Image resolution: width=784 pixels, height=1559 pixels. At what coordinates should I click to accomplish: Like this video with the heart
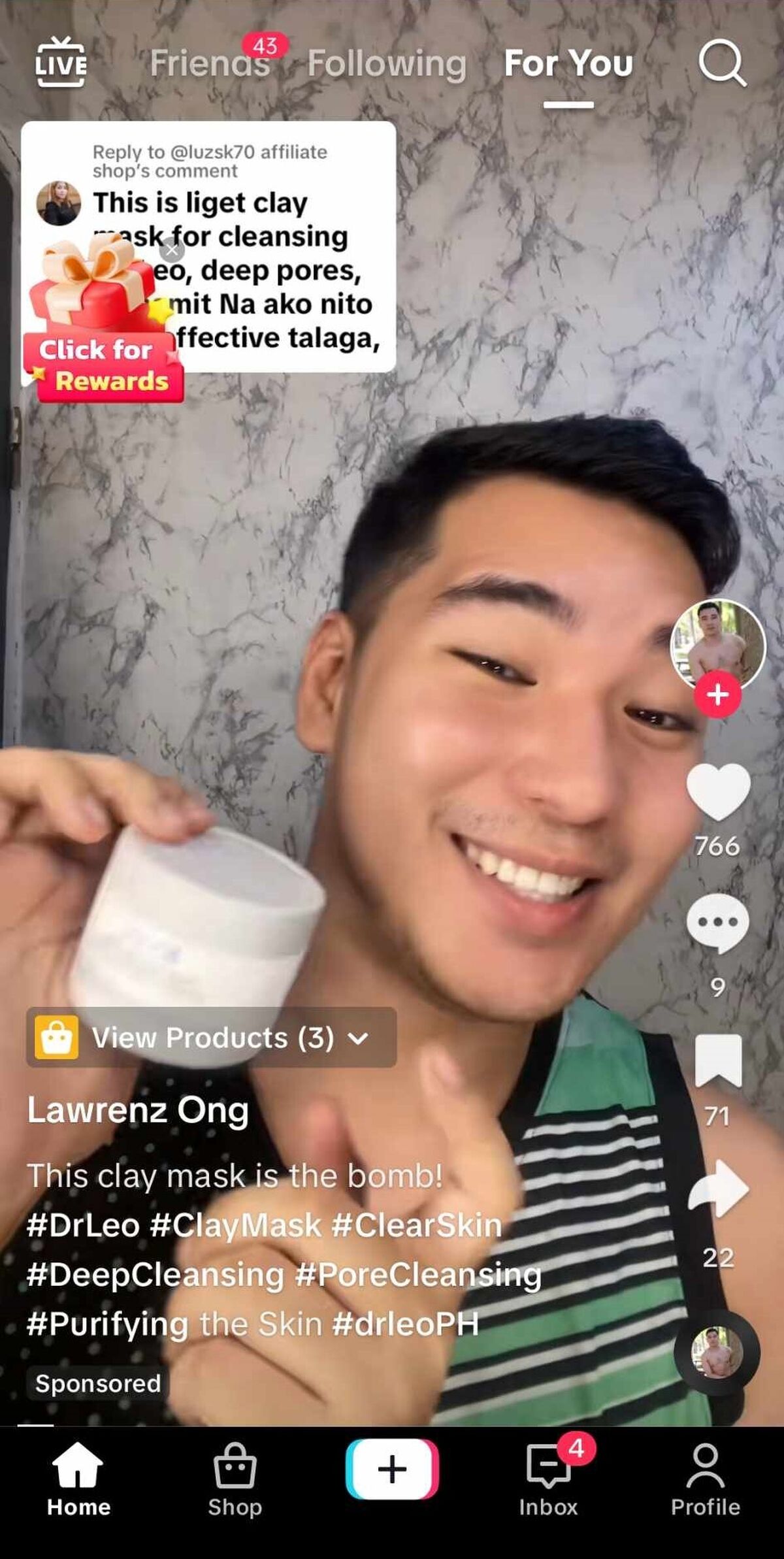pyautogui.click(x=717, y=792)
